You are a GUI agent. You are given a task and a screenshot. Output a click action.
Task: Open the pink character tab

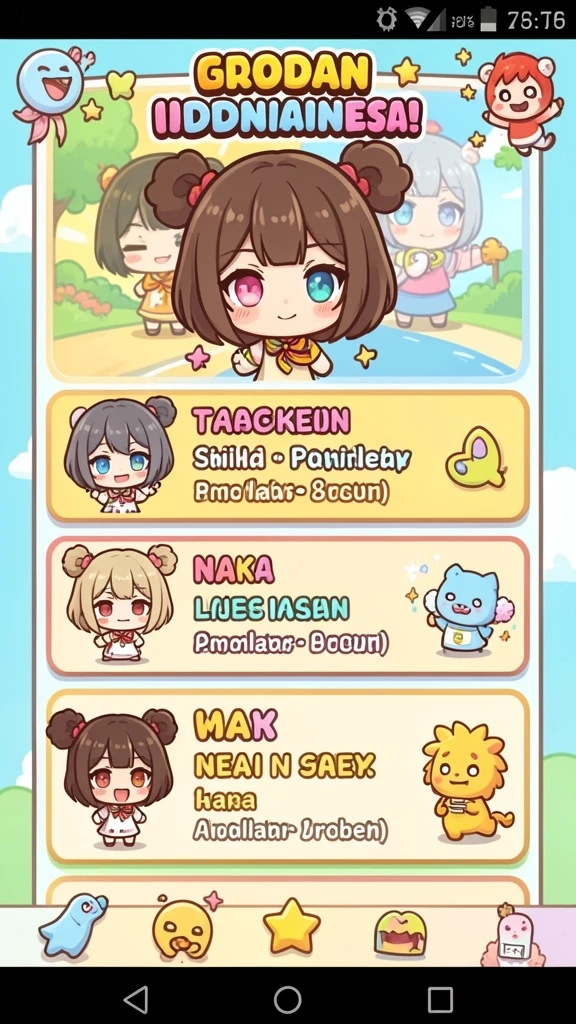point(515,935)
